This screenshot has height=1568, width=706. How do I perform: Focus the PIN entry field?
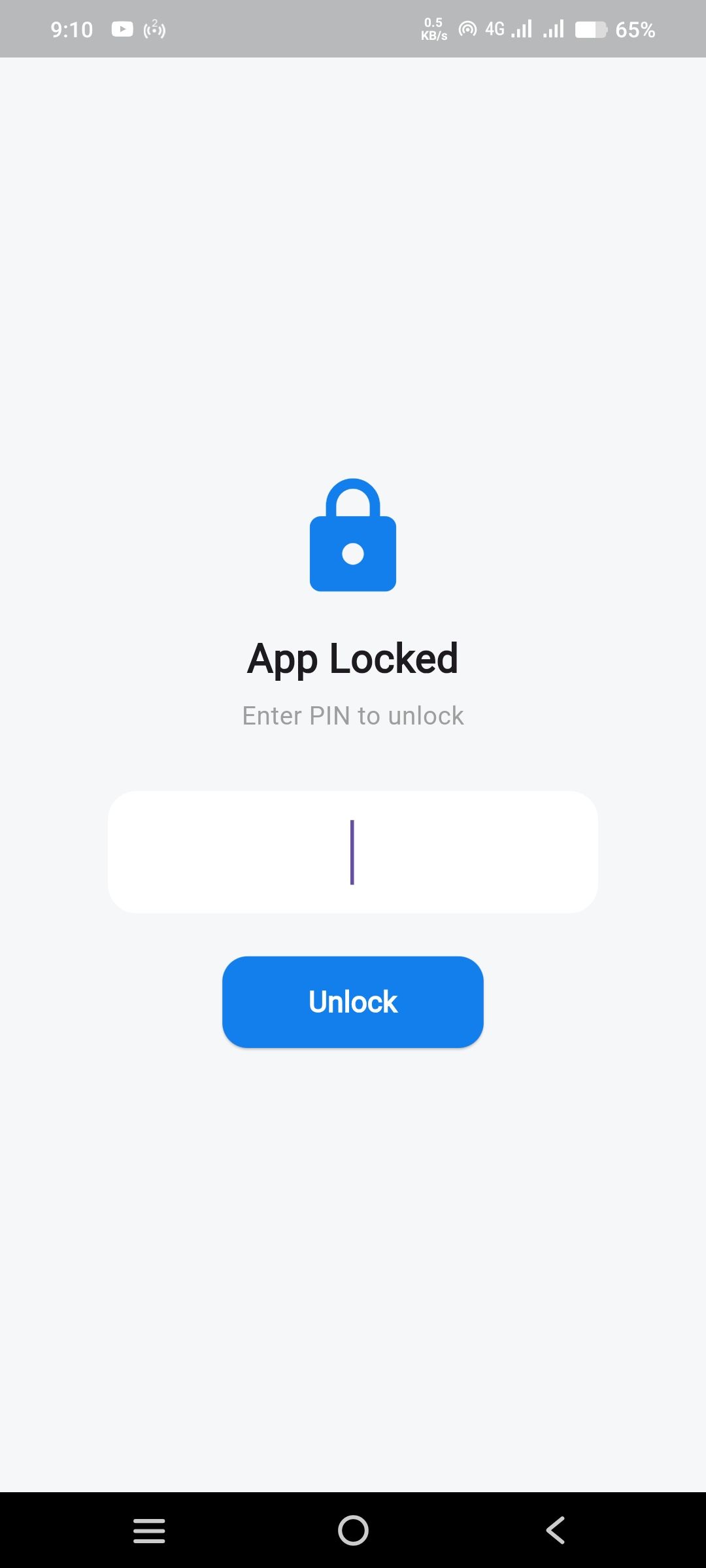353,852
